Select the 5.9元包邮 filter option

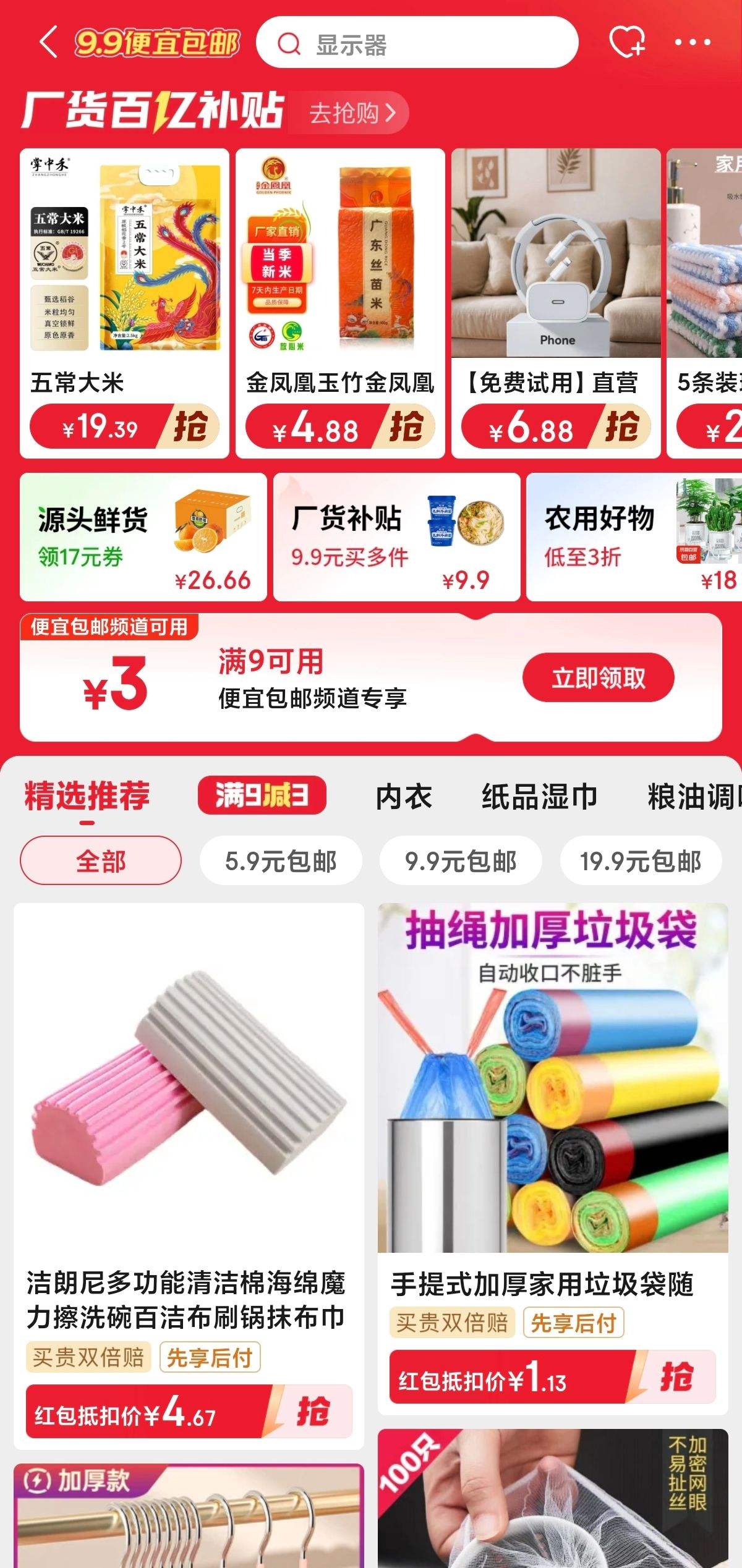[281, 860]
